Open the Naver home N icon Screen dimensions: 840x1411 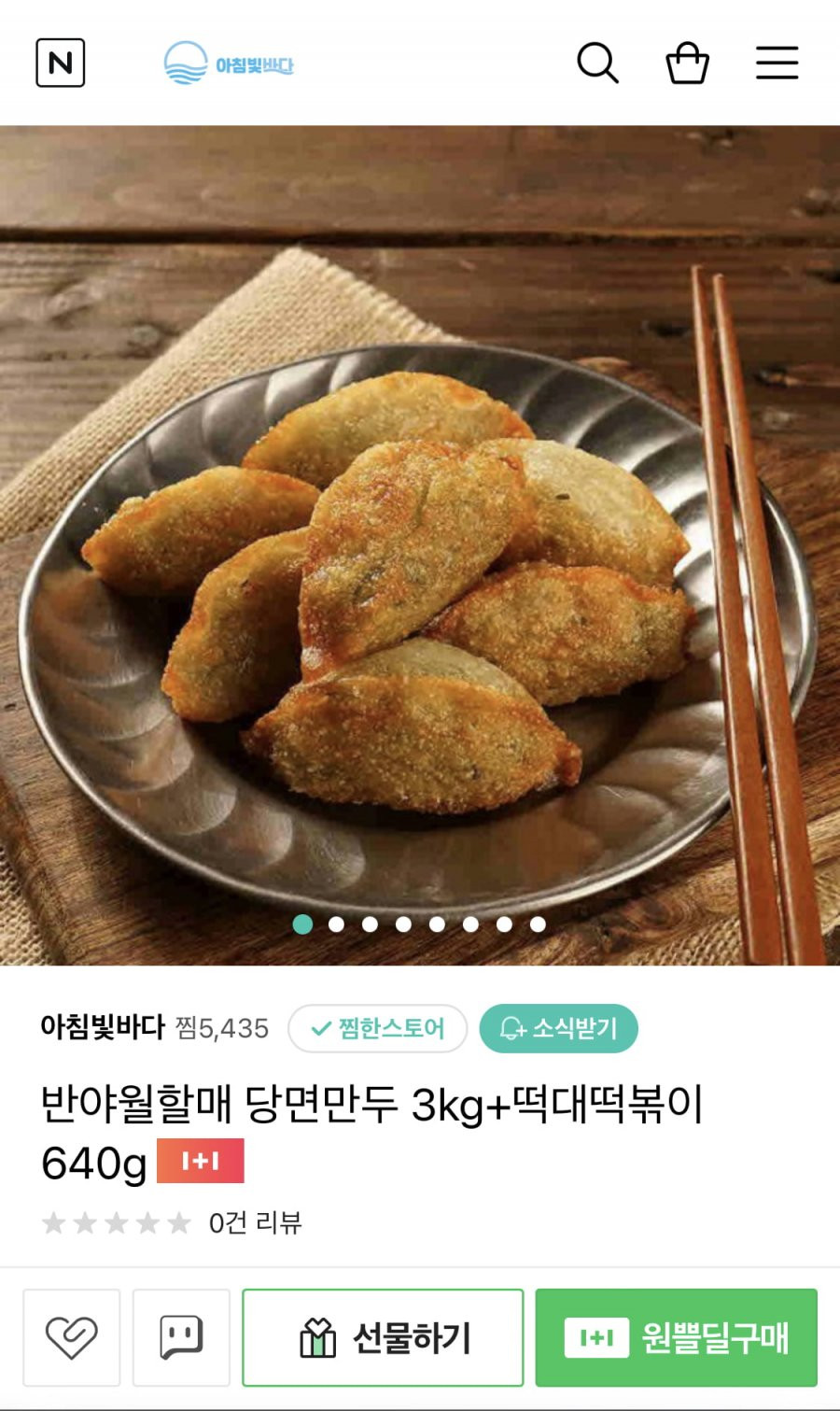coord(61,63)
